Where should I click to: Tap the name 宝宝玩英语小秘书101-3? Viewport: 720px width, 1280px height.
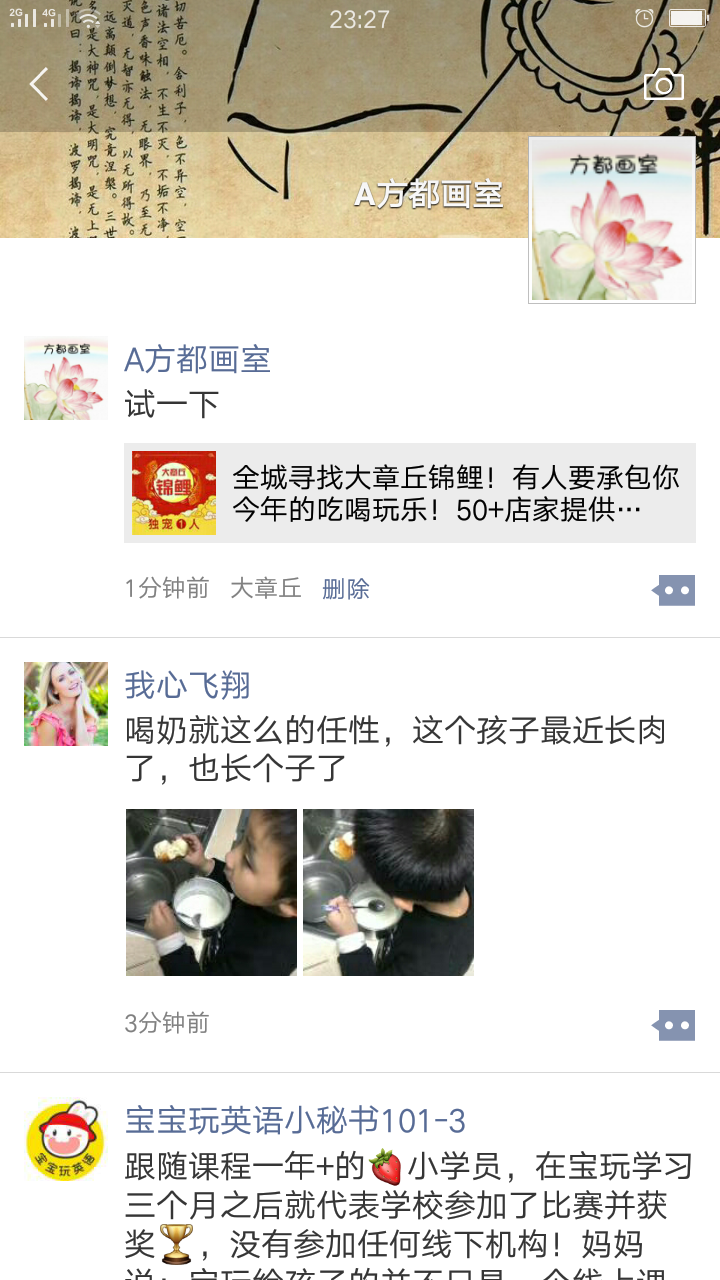(295, 1120)
